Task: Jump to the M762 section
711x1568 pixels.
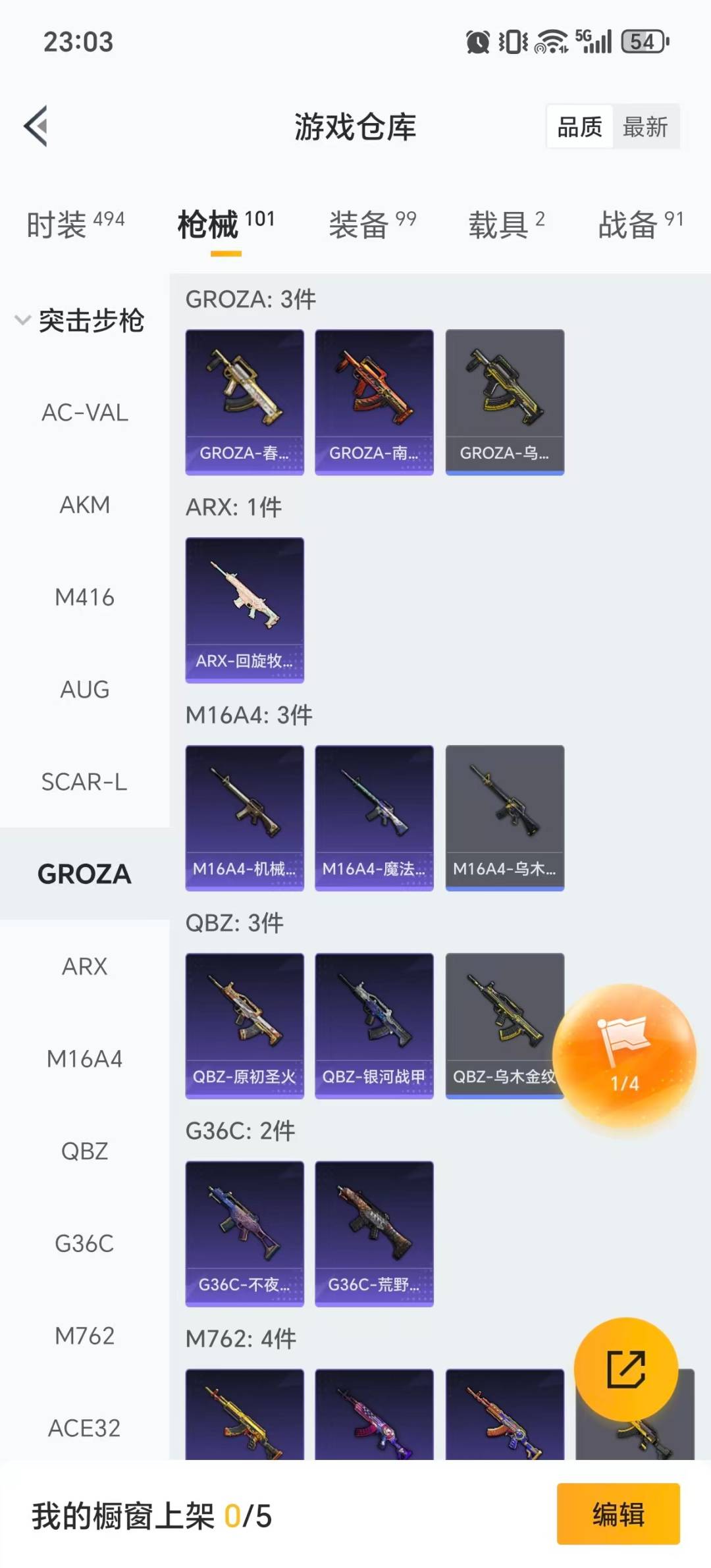Action: click(85, 1336)
